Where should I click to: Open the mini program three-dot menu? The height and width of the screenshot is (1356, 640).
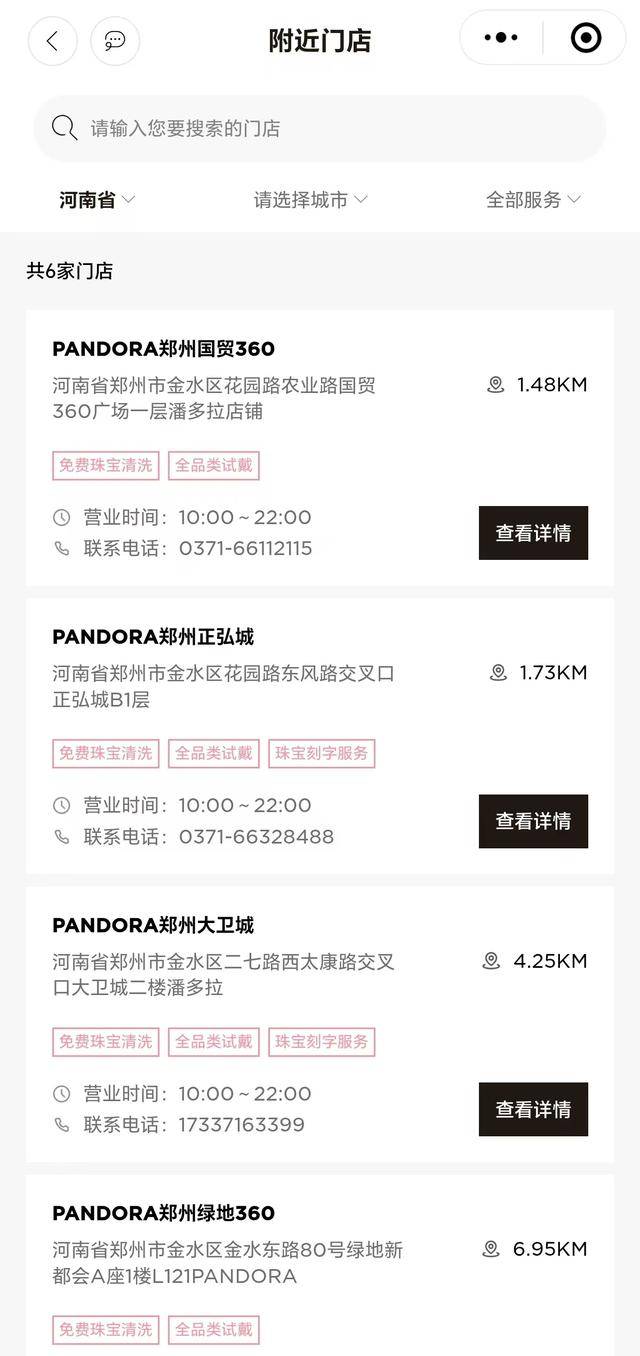501,38
